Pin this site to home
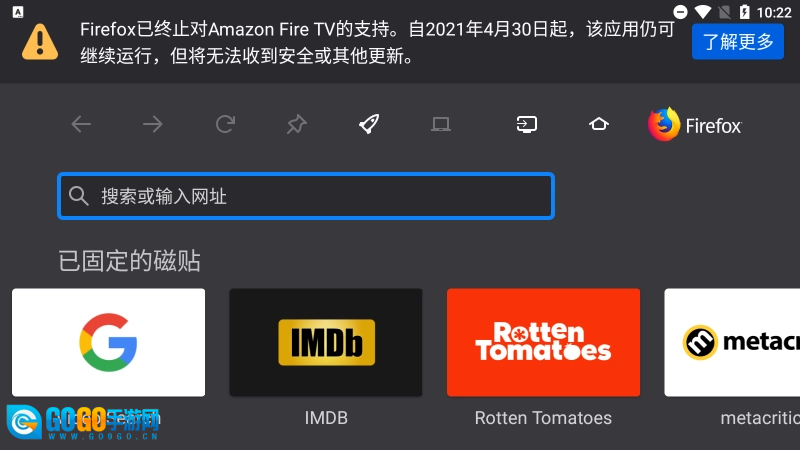Viewport: 800px width, 450px height. (x=296, y=125)
